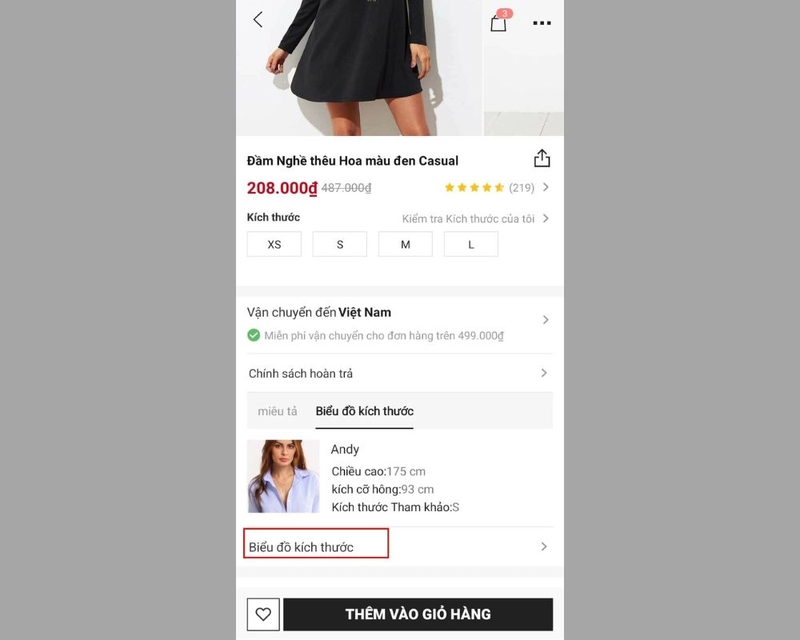Open Vận chuyển đến Việt Nam details

(x=399, y=321)
